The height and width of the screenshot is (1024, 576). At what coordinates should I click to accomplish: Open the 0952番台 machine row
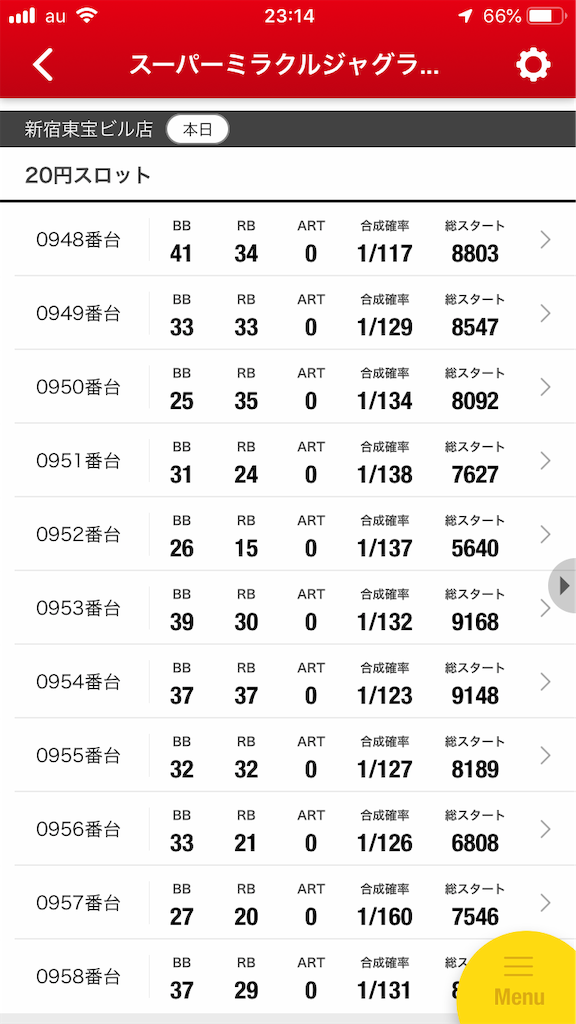coord(288,535)
